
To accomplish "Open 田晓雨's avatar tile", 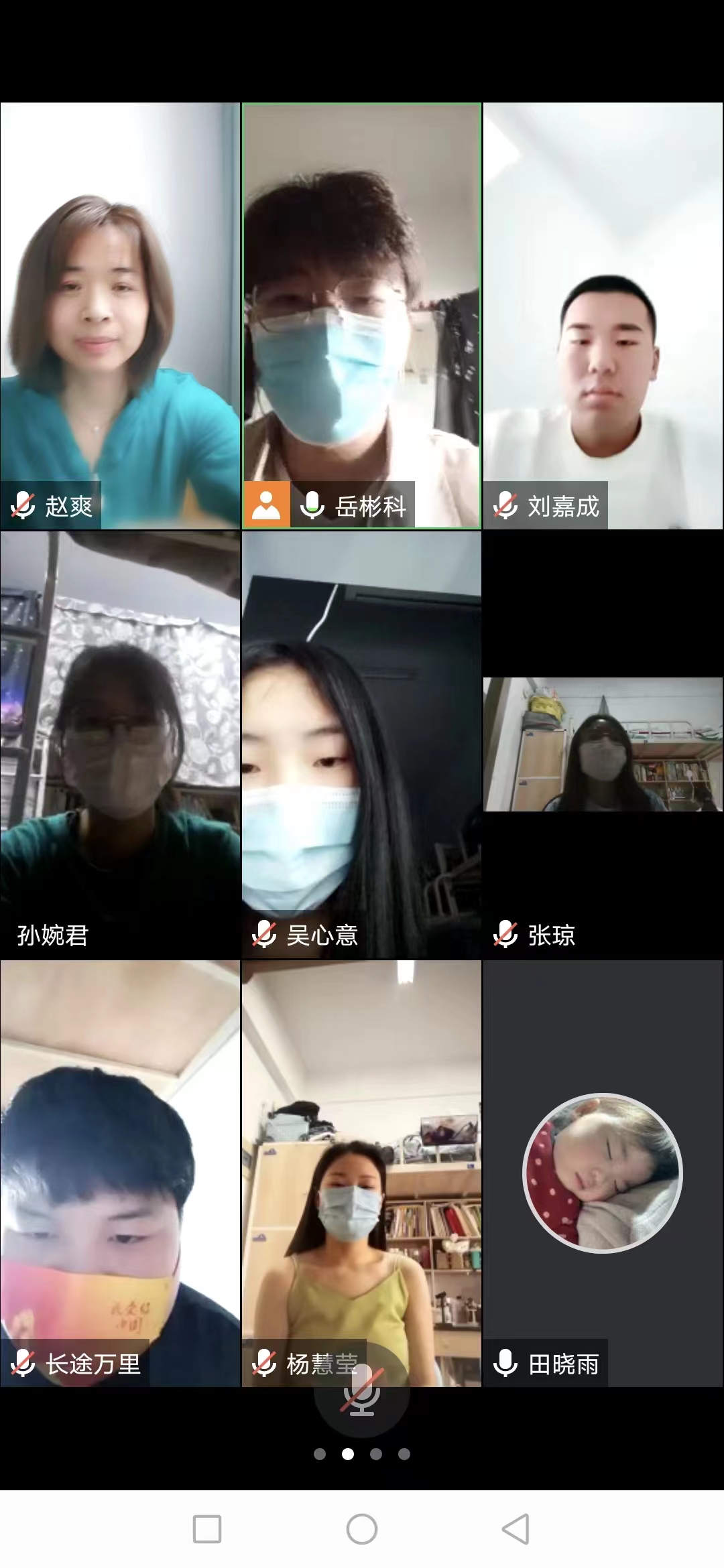I will click(x=603, y=1173).
